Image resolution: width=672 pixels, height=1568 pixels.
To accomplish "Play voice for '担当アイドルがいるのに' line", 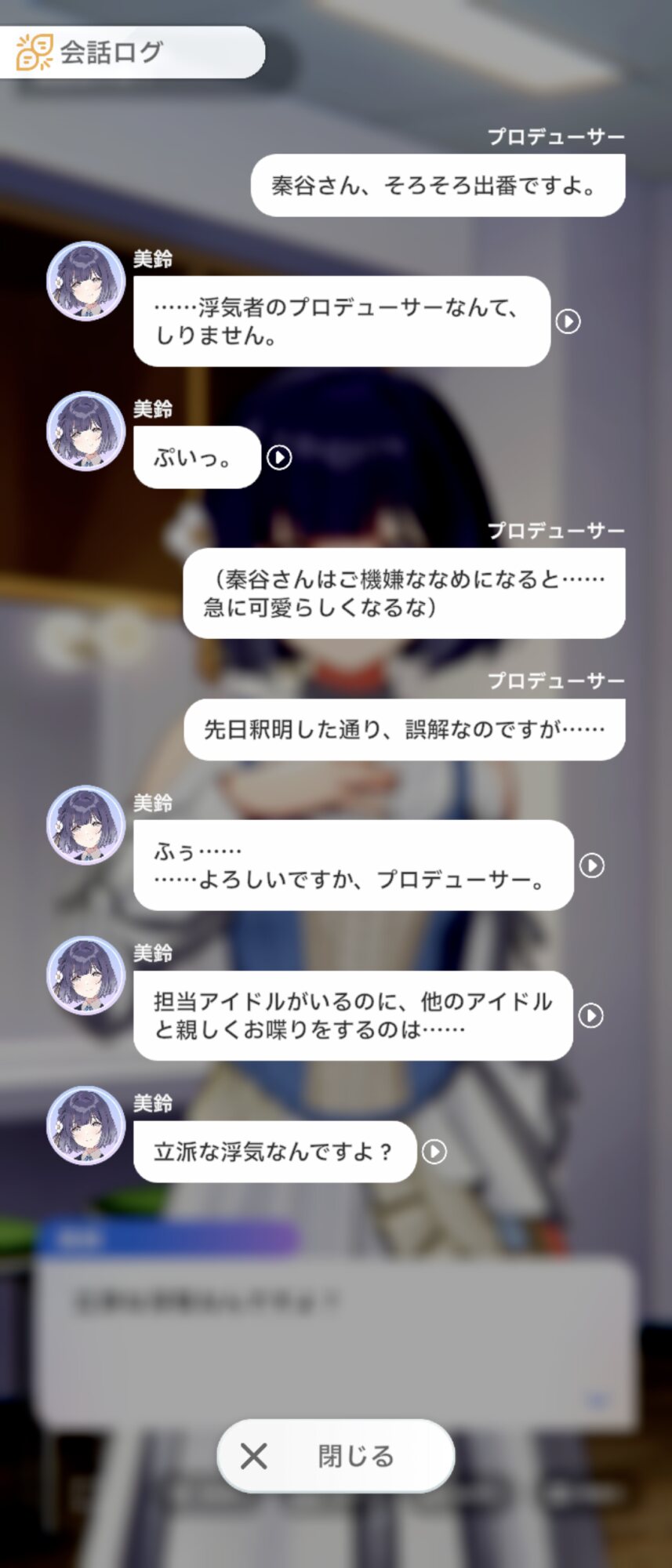I will (590, 1015).
